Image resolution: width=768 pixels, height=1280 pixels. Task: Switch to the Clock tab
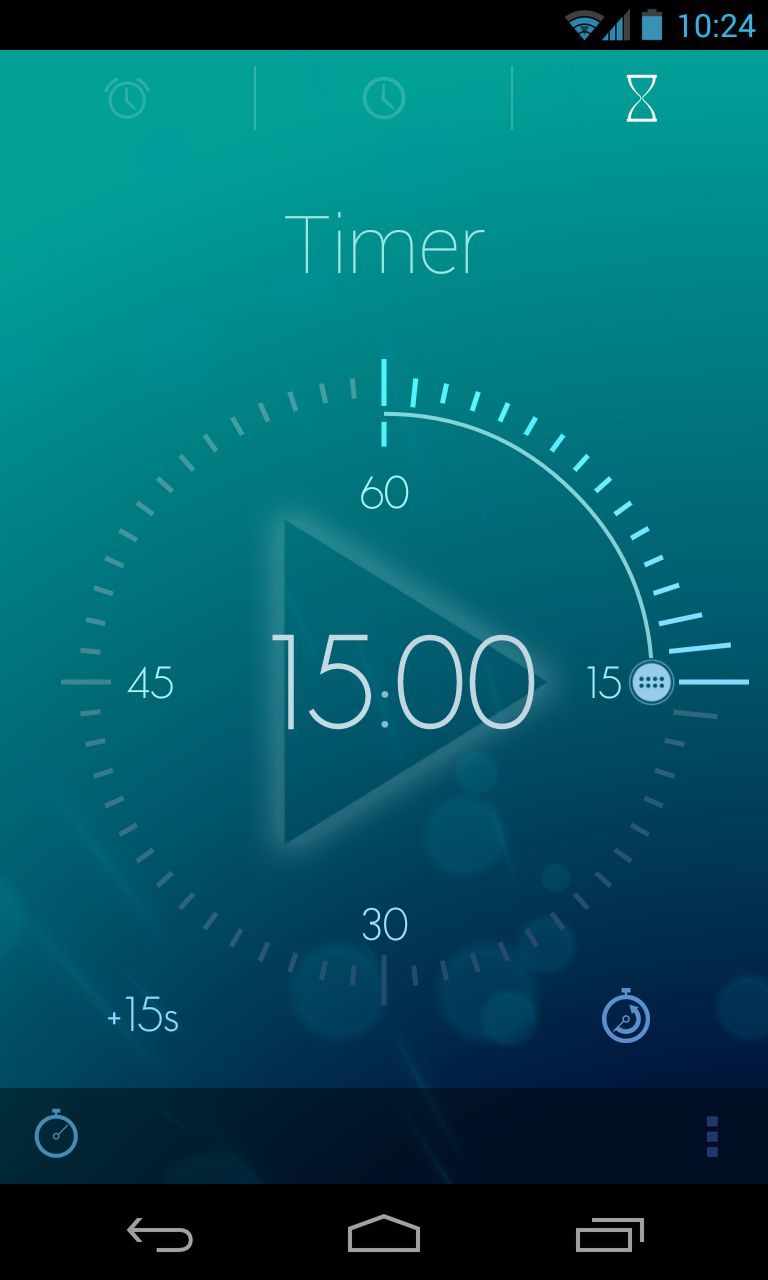tap(384, 98)
